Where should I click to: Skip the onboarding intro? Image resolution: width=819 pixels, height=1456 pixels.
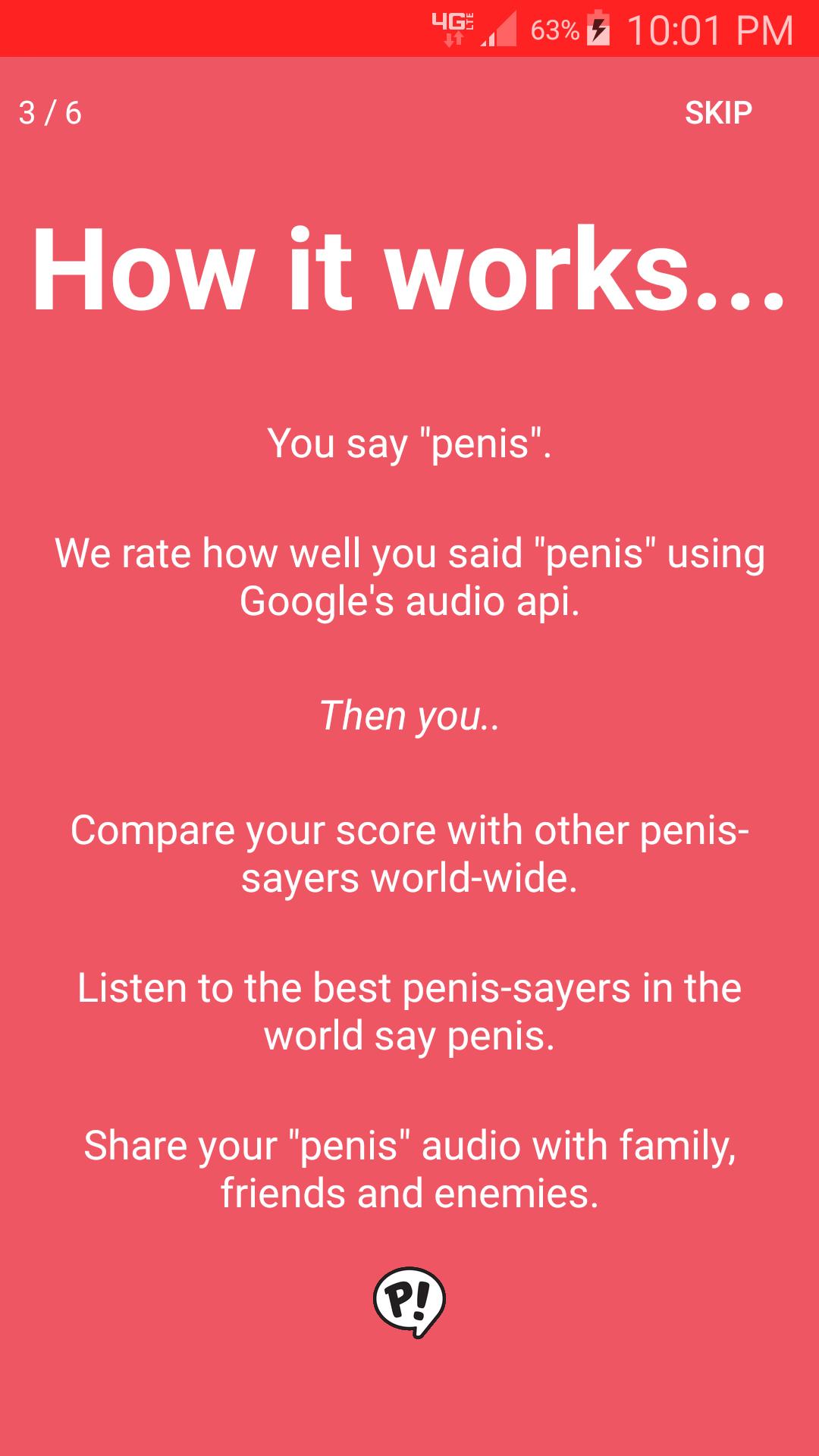(717, 113)
